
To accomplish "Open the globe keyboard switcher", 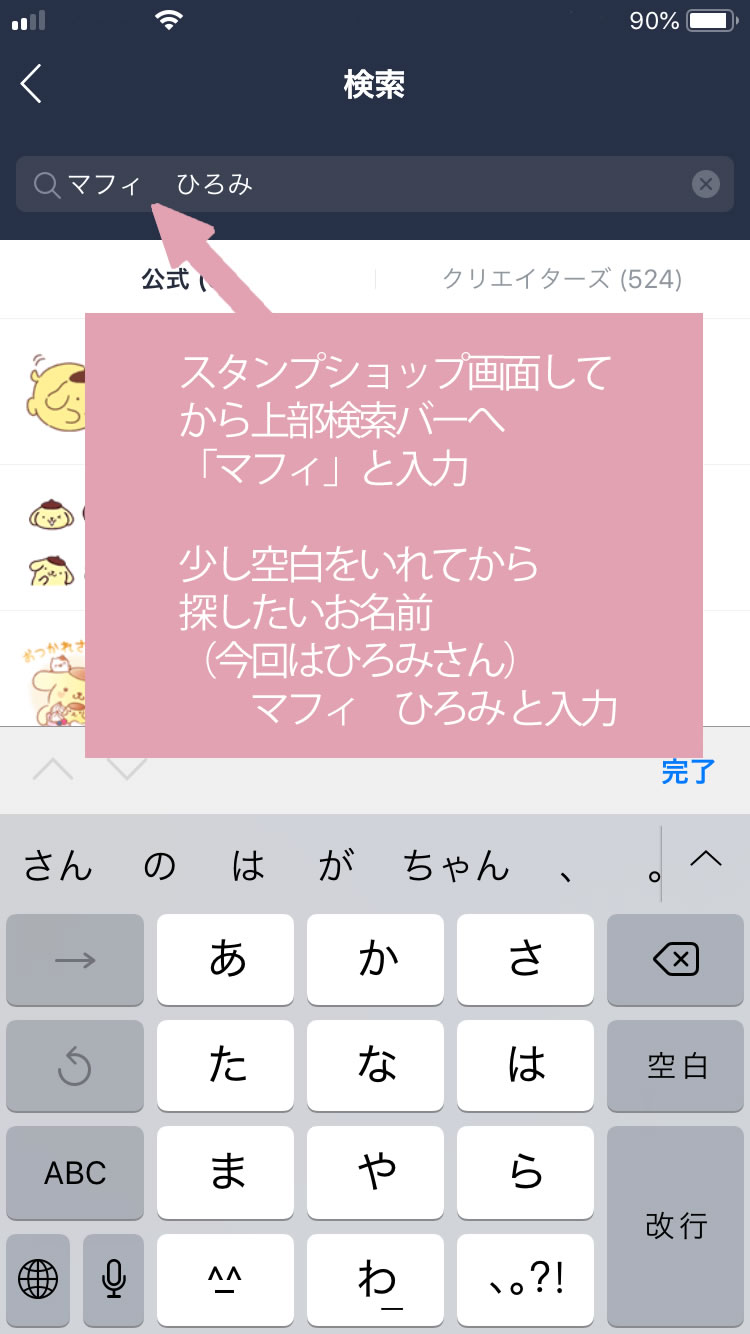I will coord(38,1277).
